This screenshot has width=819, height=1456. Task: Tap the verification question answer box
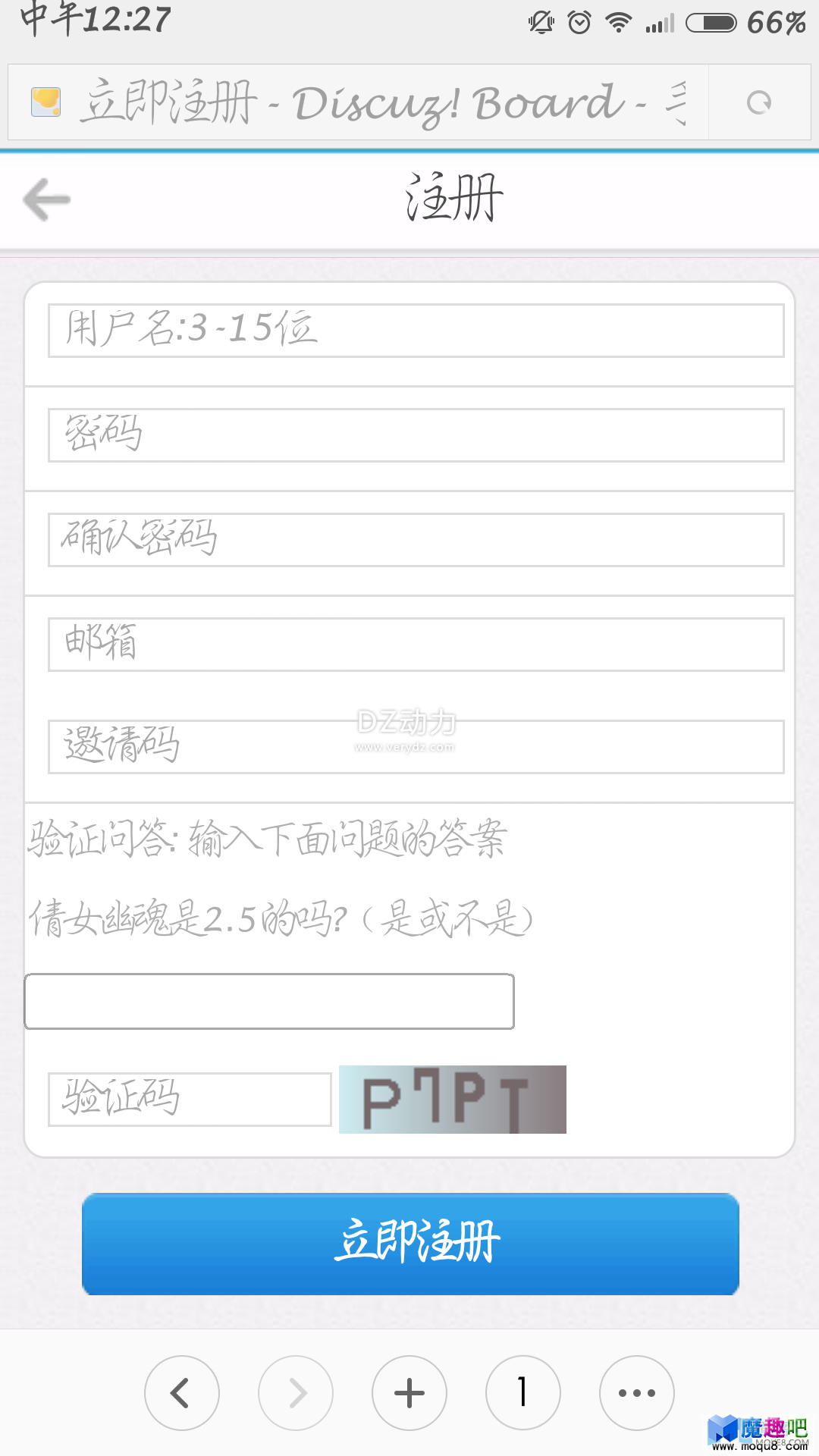point(269,1001)
